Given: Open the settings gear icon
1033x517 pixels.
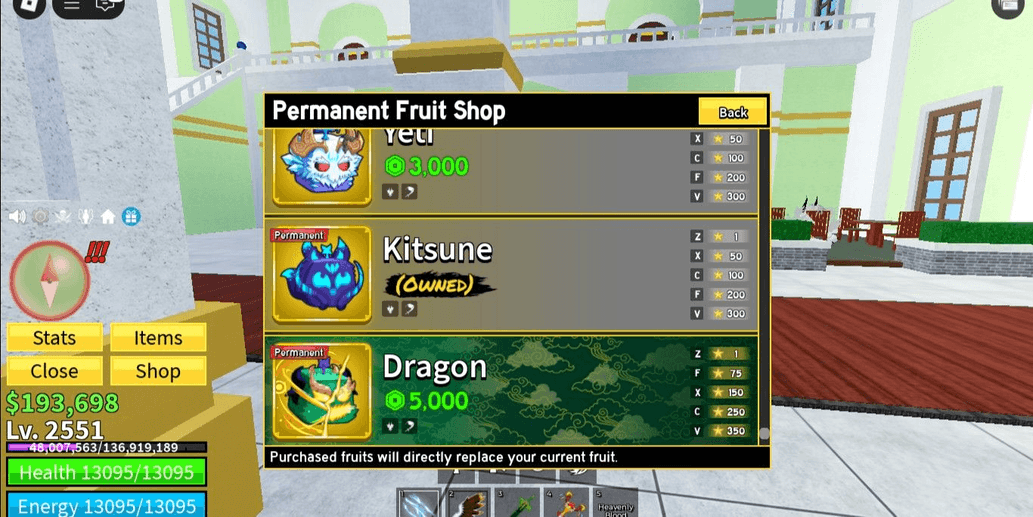Looking at the screenshot, I should (x=41, y=217).
